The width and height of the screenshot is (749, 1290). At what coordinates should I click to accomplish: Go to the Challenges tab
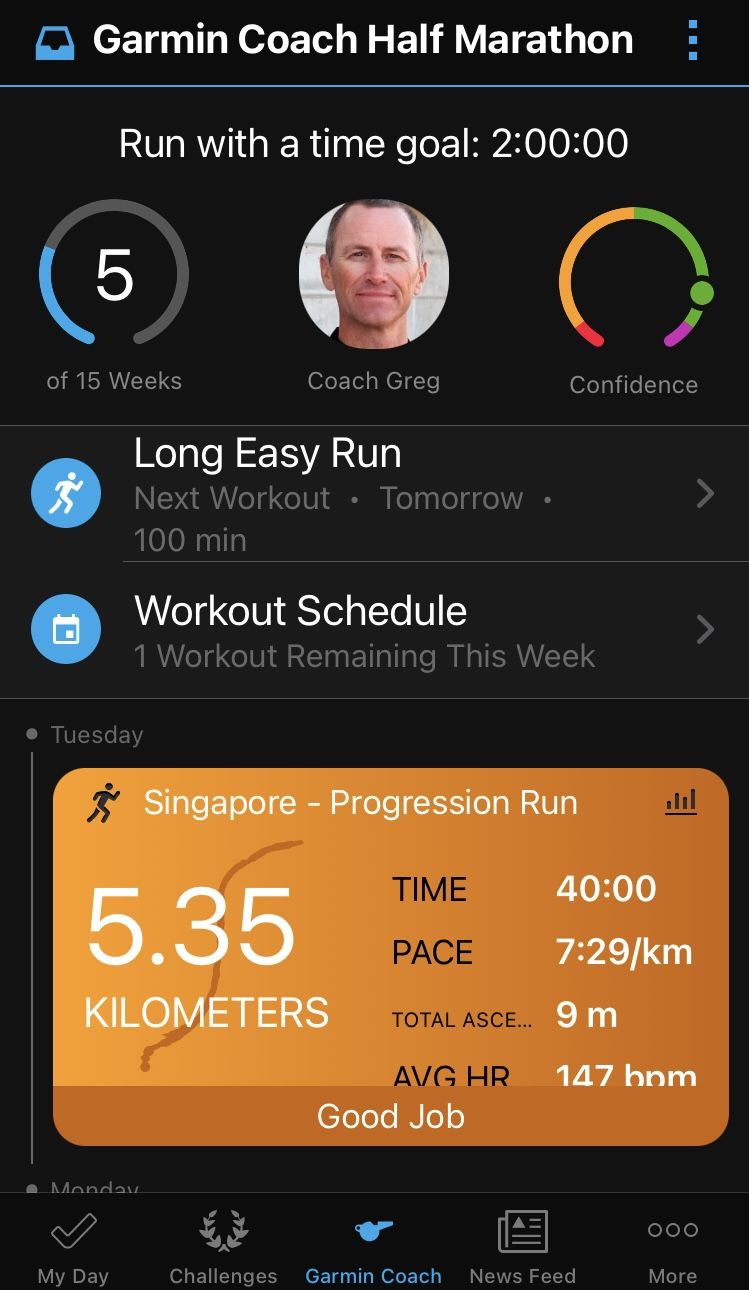coord(223,1245)
